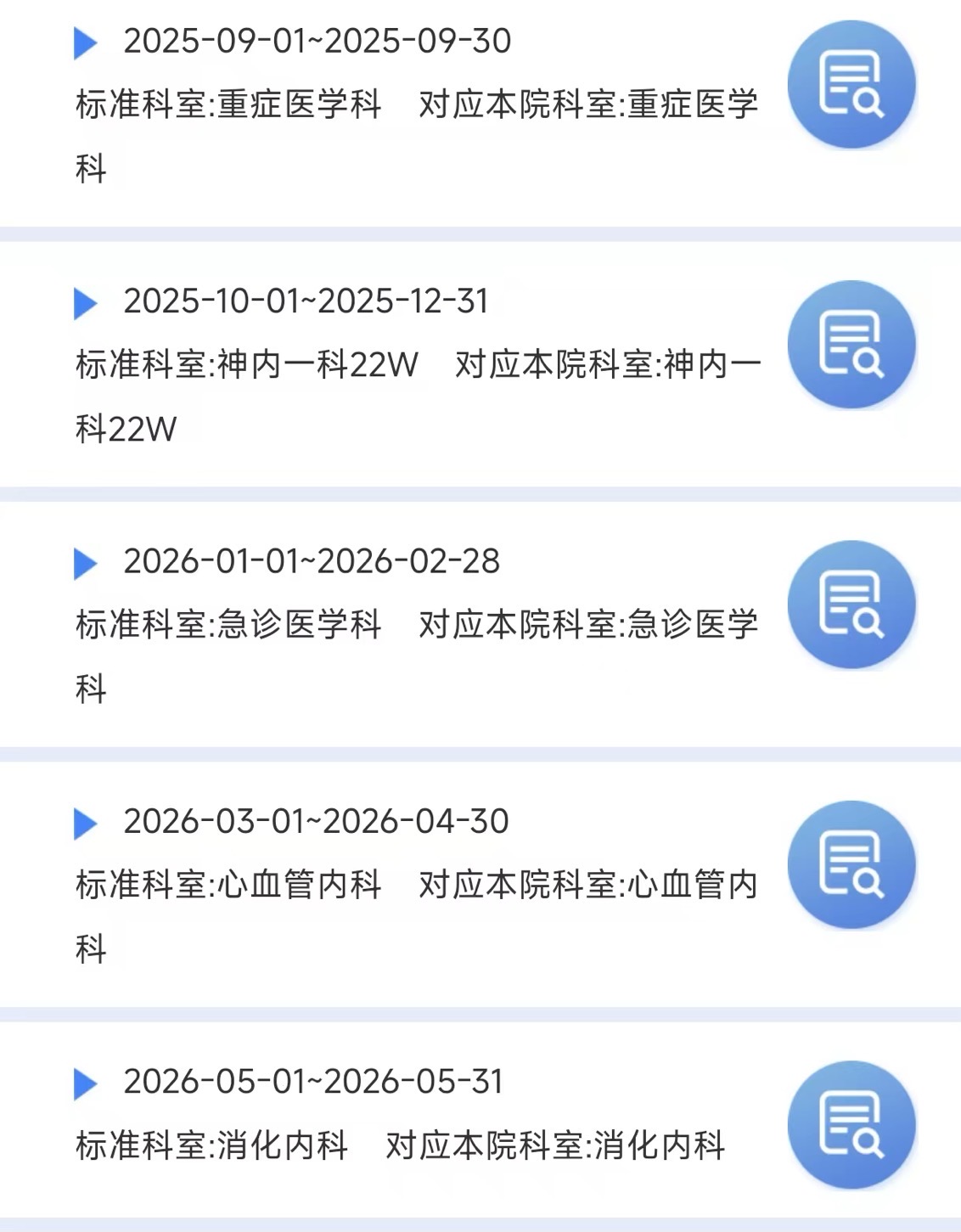Screen dimensions: 961x1232
Task: Open details icon for 消化内科 rotation
Action: click(851, 1124)
